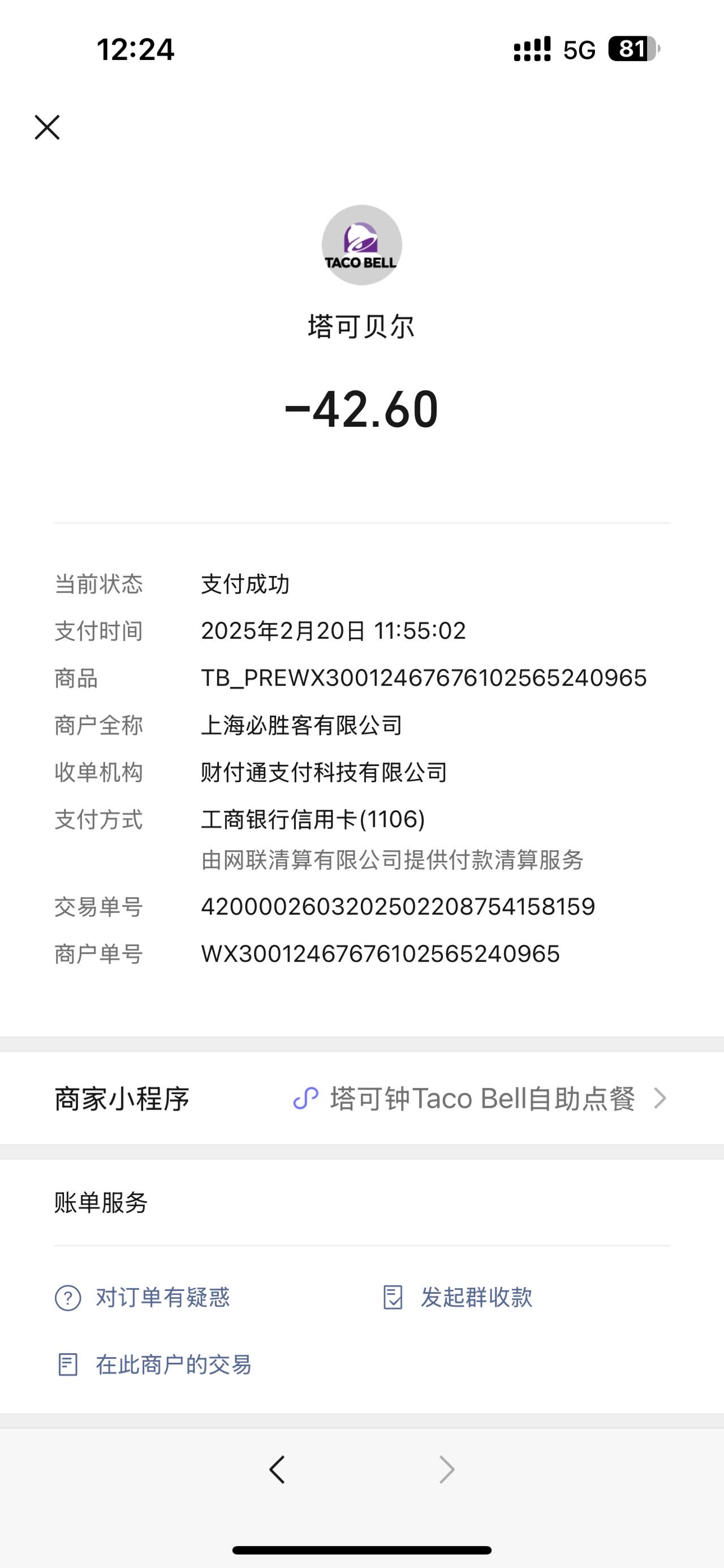View 在此商户的交易 history

(x=153, y=1364)
